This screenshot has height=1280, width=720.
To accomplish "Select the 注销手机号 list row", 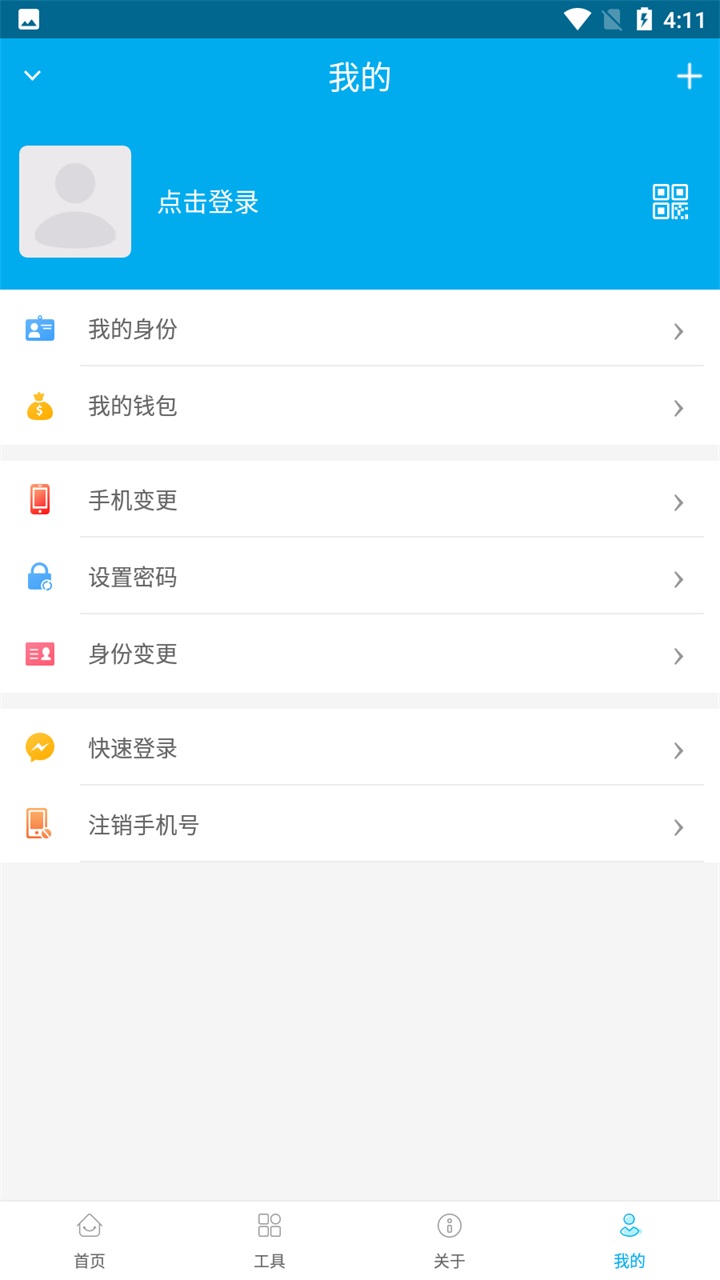I will [x=360, y=824].
